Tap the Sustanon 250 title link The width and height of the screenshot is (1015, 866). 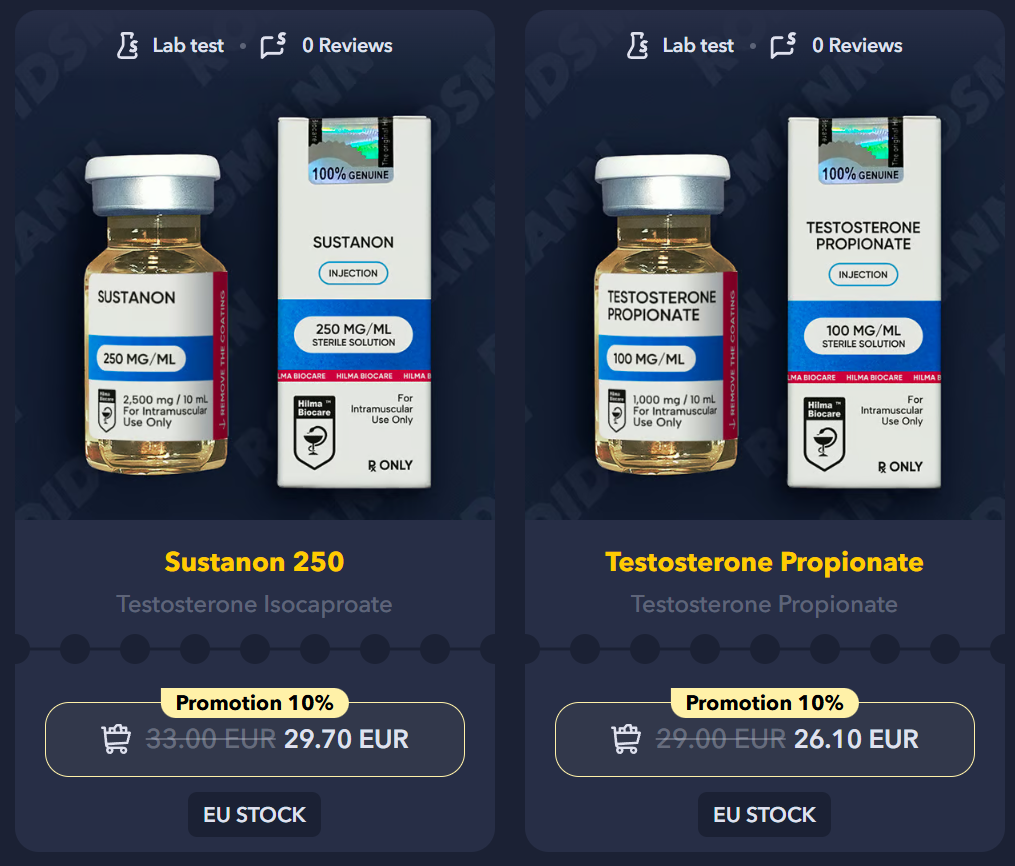[x=254, y=562]
